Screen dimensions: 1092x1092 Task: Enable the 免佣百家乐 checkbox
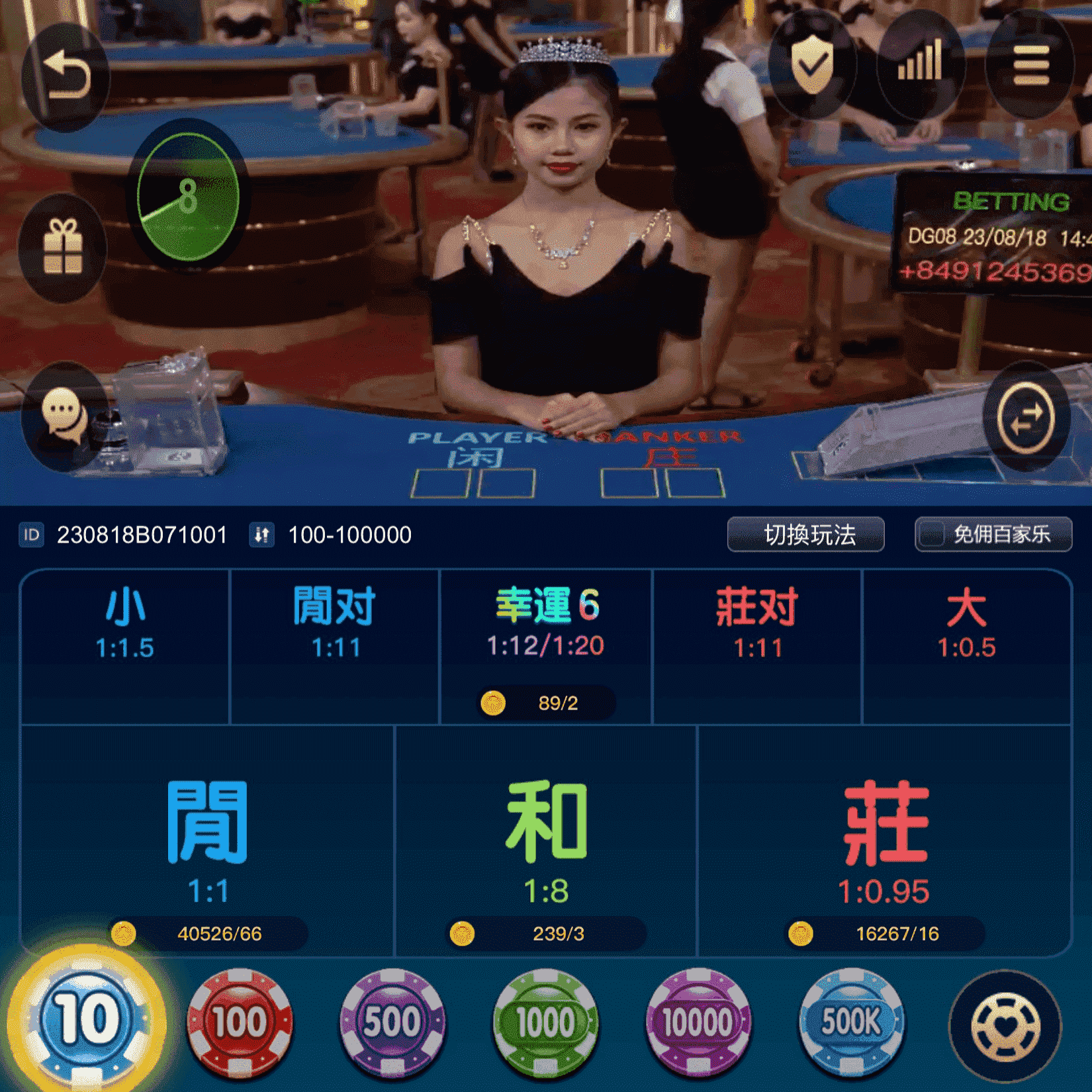click(x=932, y=534)
